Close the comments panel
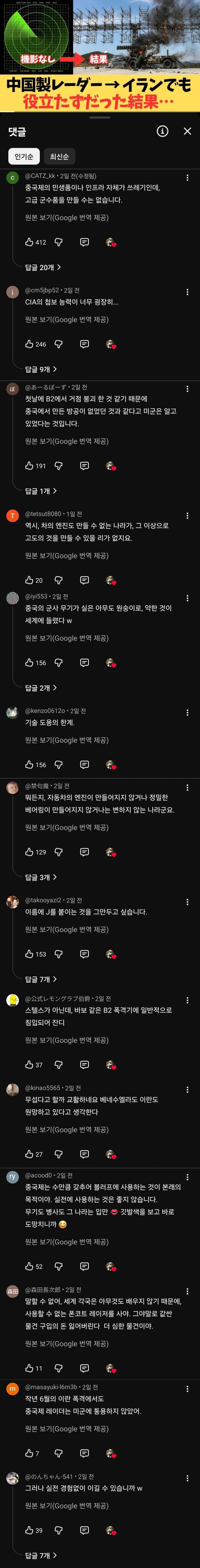Screen dimensions: 200x1568 (x=187, y=131)
